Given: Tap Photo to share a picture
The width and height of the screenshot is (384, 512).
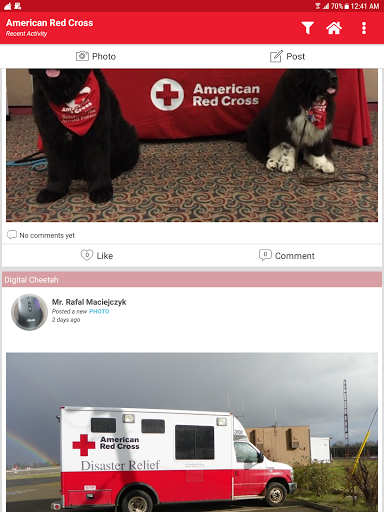Looking at the screenshot, I should 96,56.
